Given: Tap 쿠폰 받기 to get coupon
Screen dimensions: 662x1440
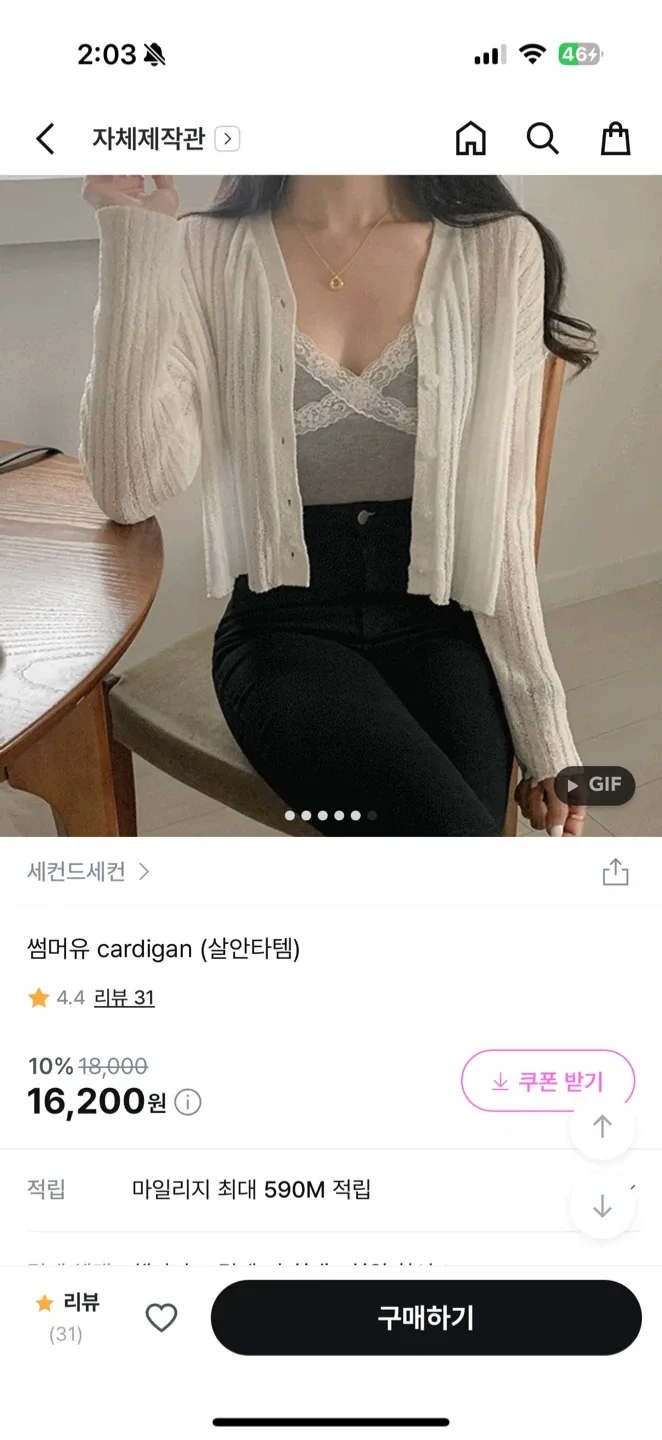Looking at the screenshot, I should tap(547, 1081).
